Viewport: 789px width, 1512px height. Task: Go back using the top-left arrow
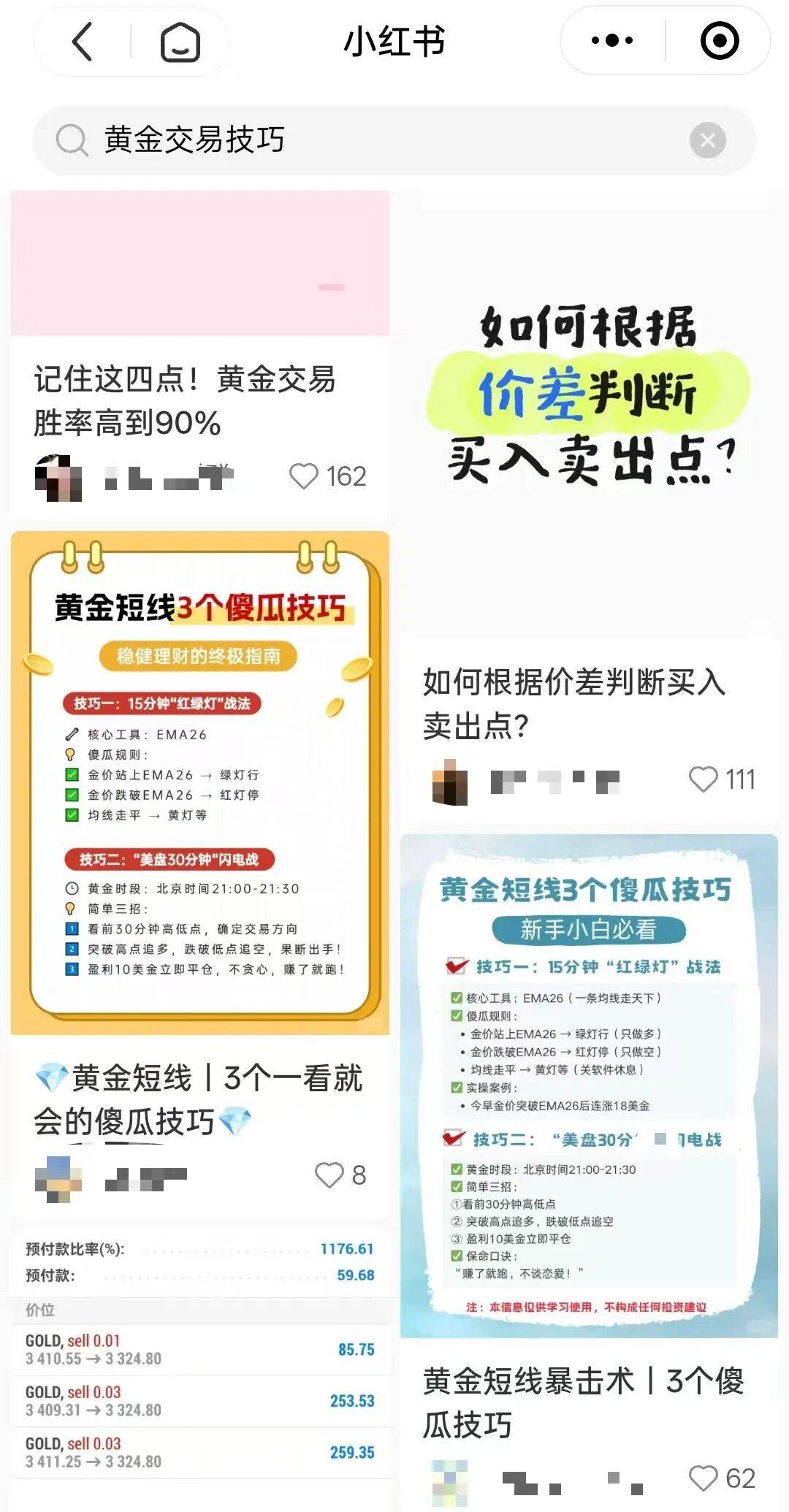click(x=83, y=41)
